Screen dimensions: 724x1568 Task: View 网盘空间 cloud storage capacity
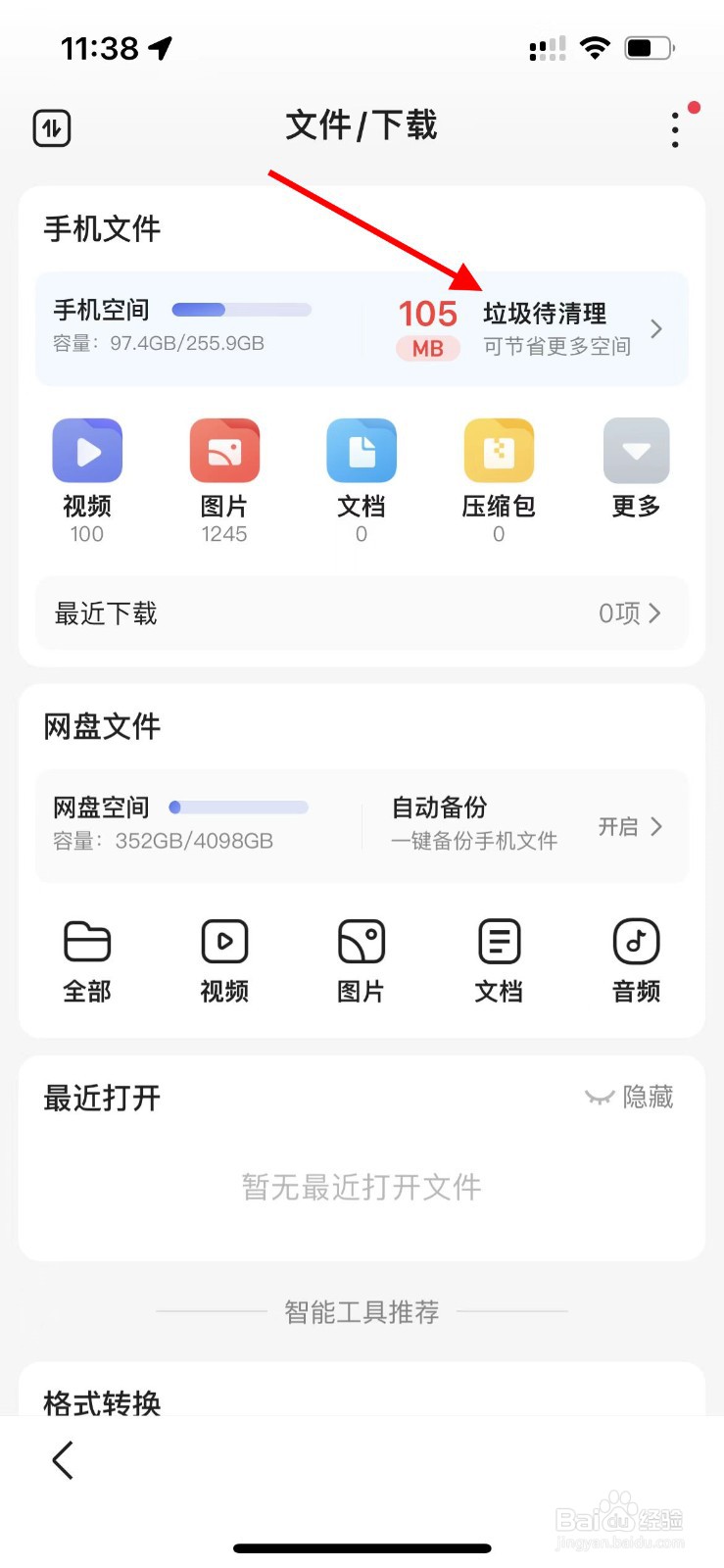pos(182,824)
